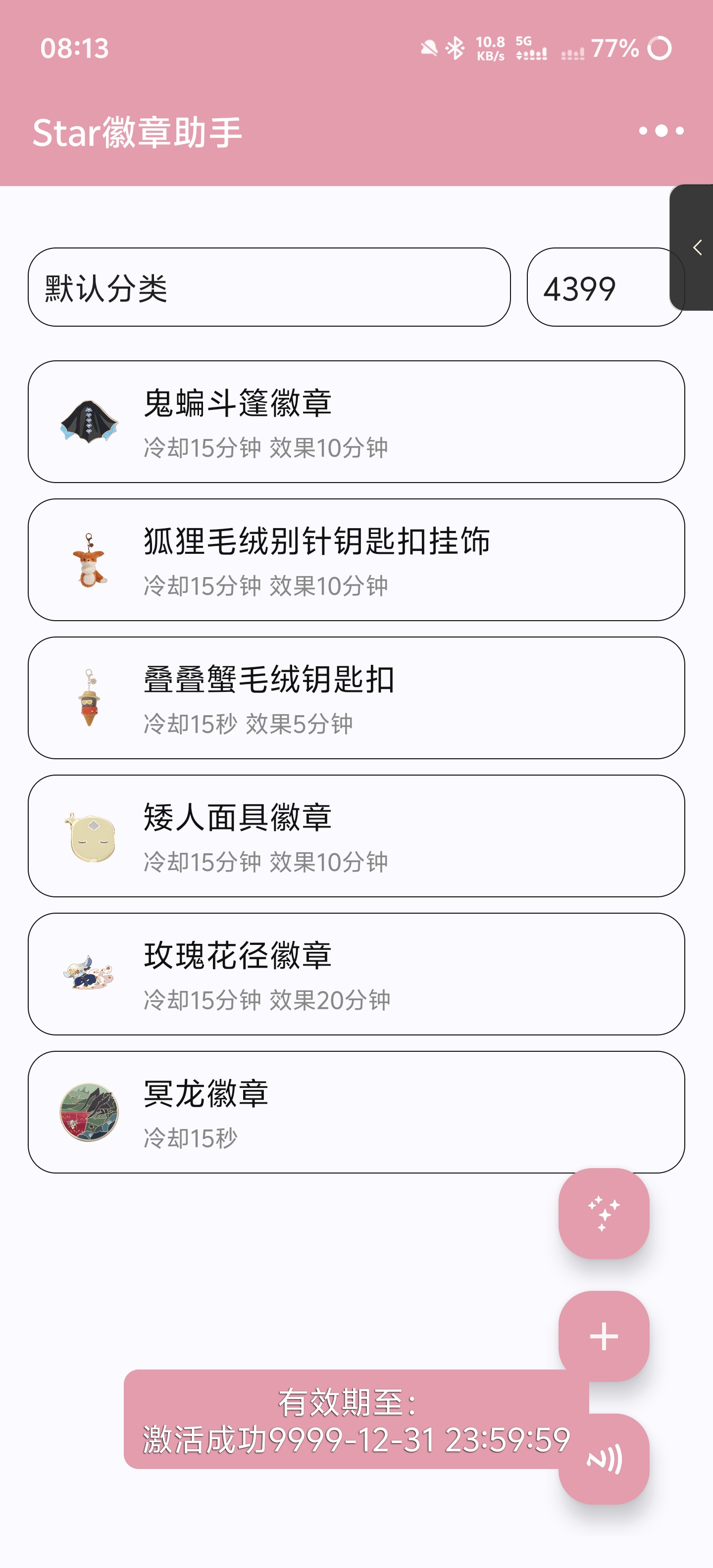
Task: Tap the sparkle stars floating button
Action: [604, 1213]
